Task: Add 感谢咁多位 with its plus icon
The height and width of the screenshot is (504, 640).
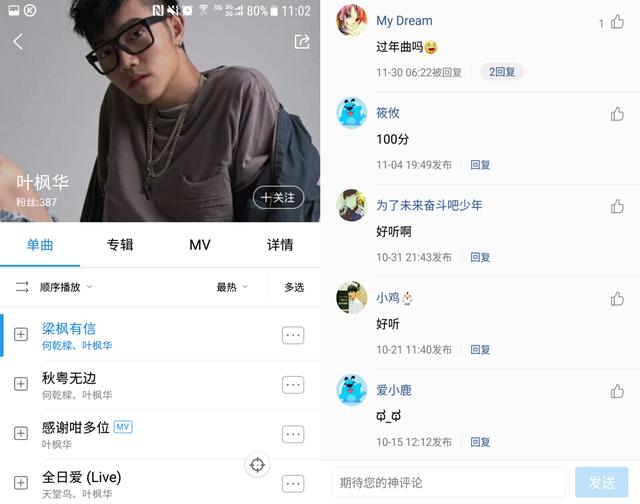Action: (21, 433)
